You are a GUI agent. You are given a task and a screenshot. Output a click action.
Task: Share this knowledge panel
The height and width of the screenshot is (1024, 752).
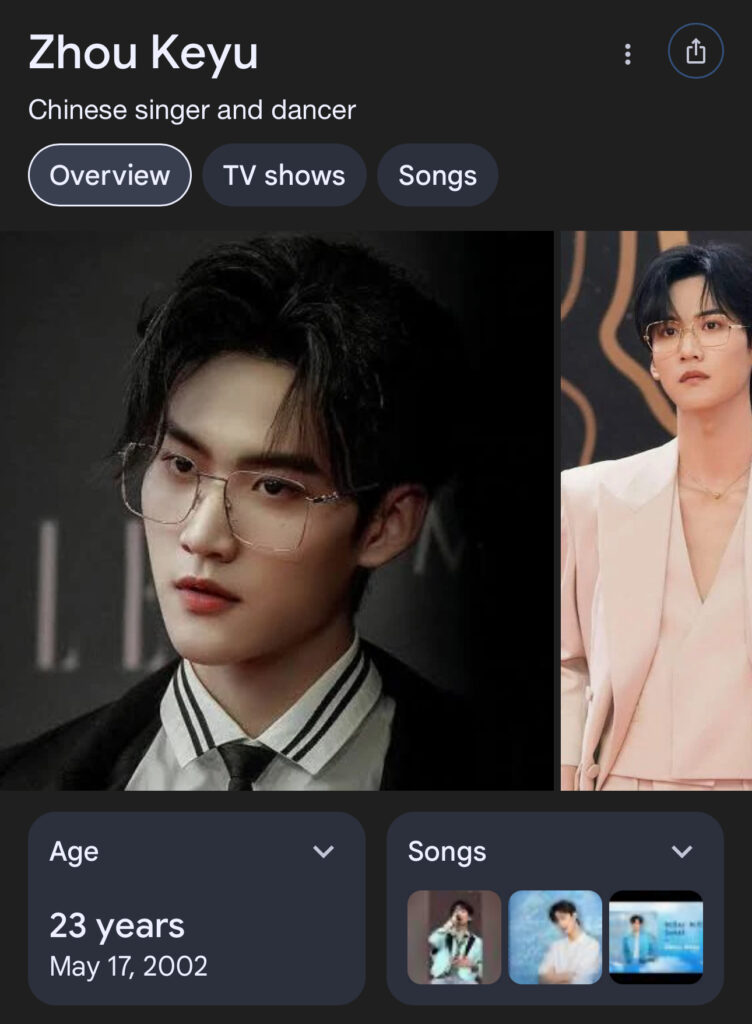pyautogui.click(x=695, y=53)
